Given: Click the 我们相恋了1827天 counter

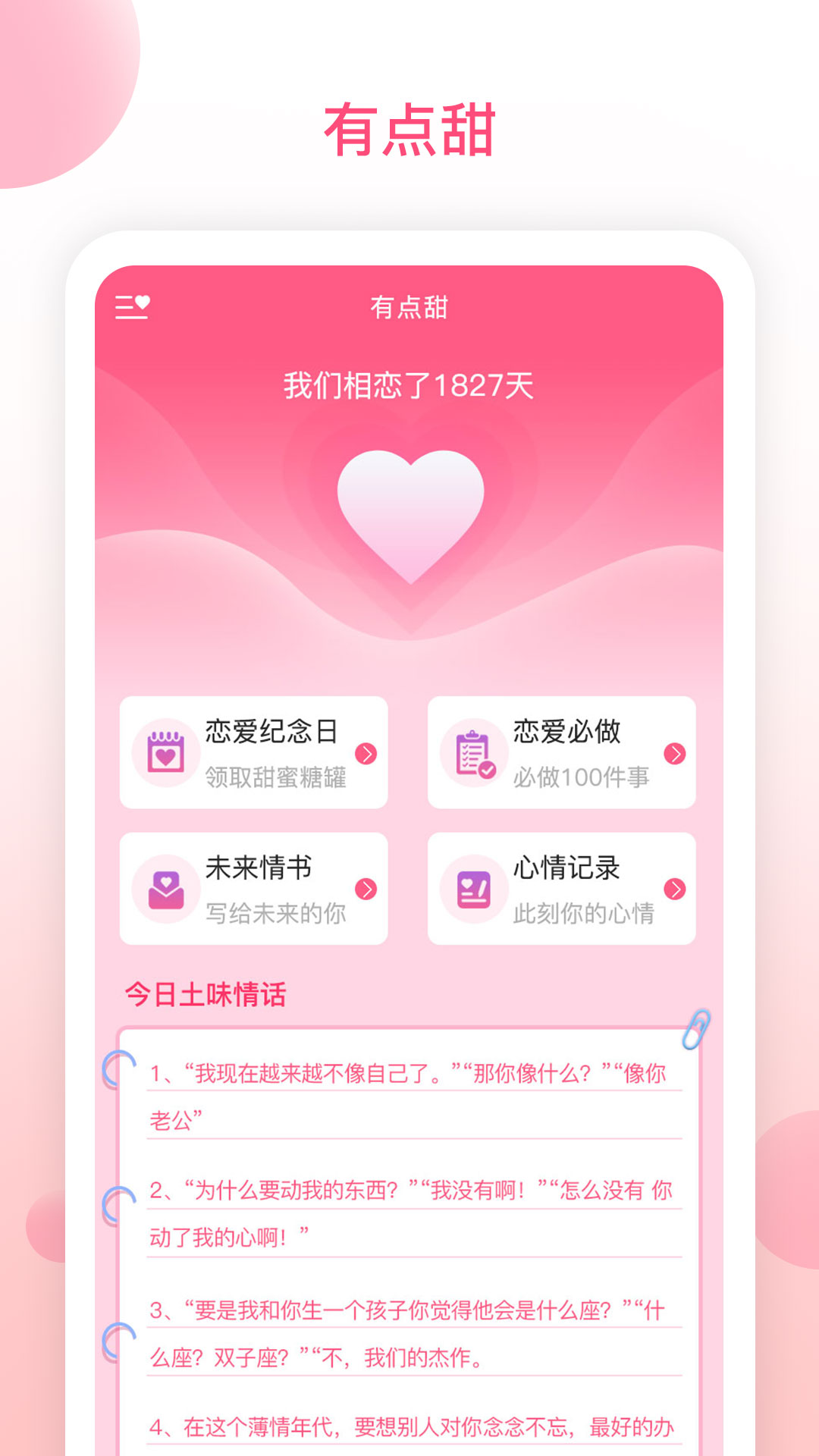Looking at the screenshot, I should click(409, 383).
